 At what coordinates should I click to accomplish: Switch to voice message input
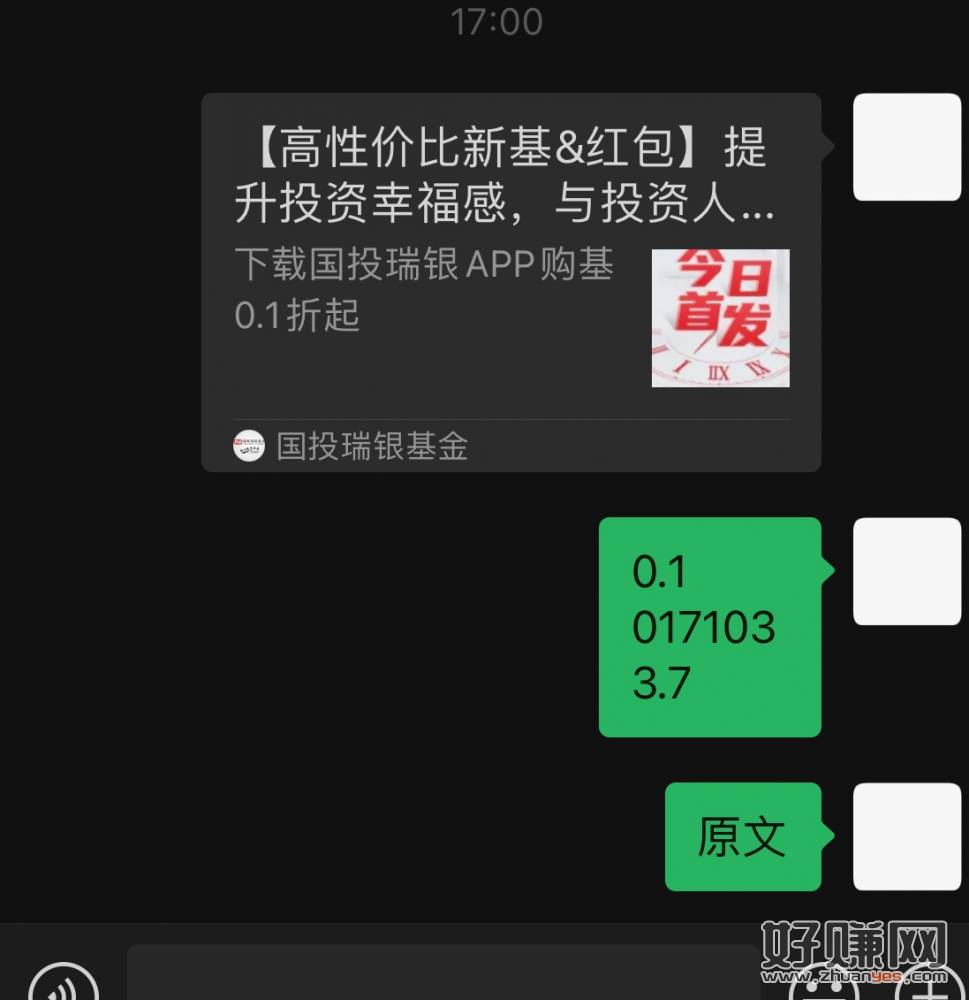click(62, 985)
